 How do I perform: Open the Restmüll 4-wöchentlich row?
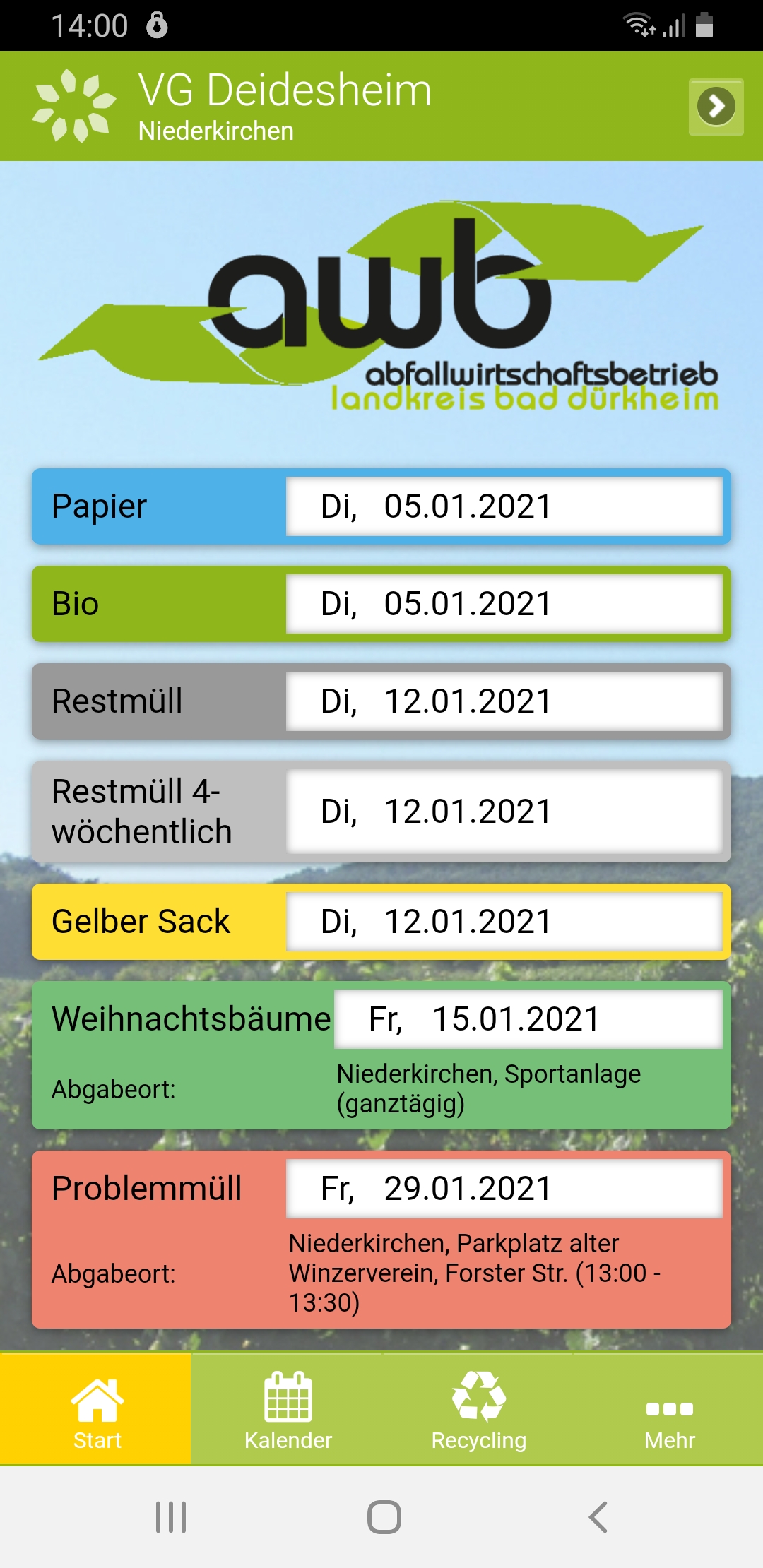[381, 812]
